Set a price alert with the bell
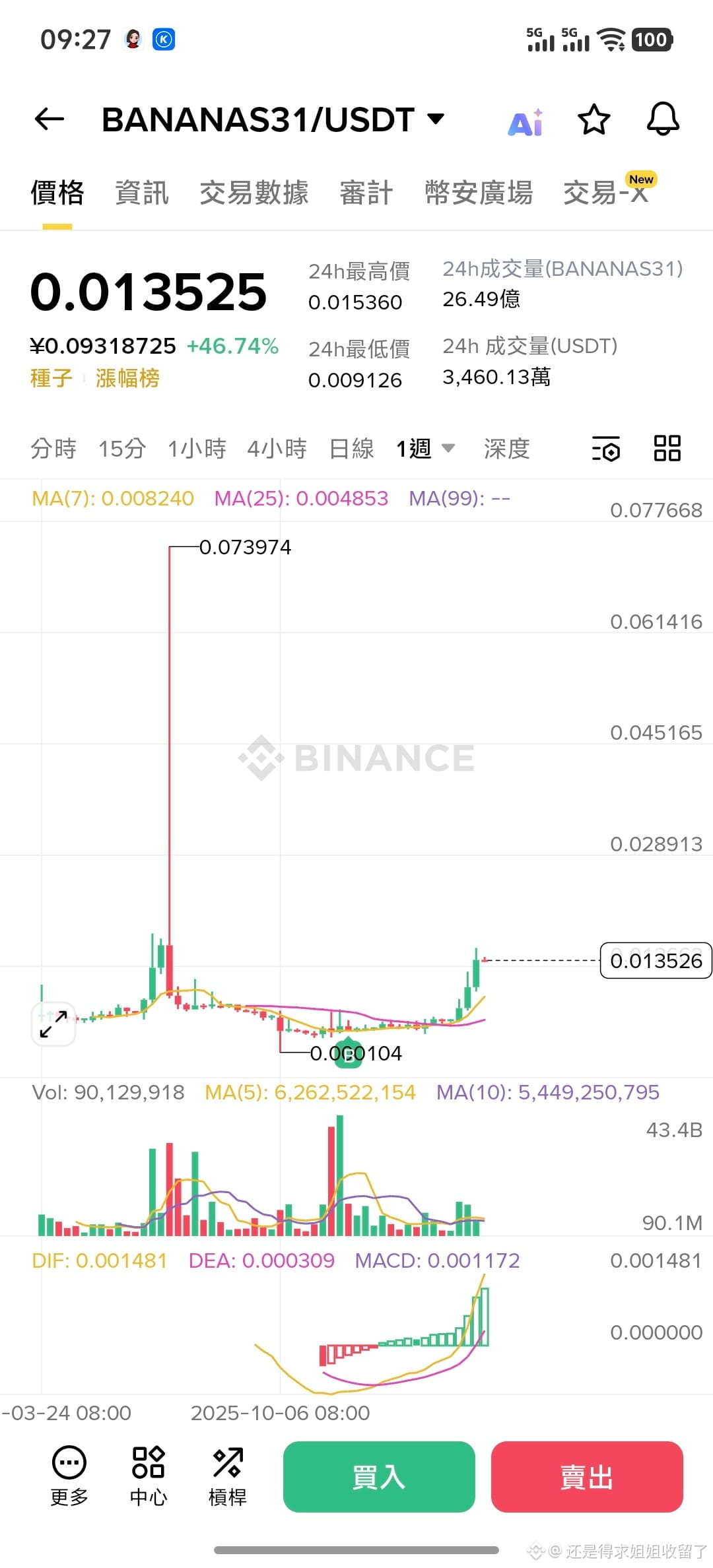The image size is (713, 1568). tap(662, 119)
